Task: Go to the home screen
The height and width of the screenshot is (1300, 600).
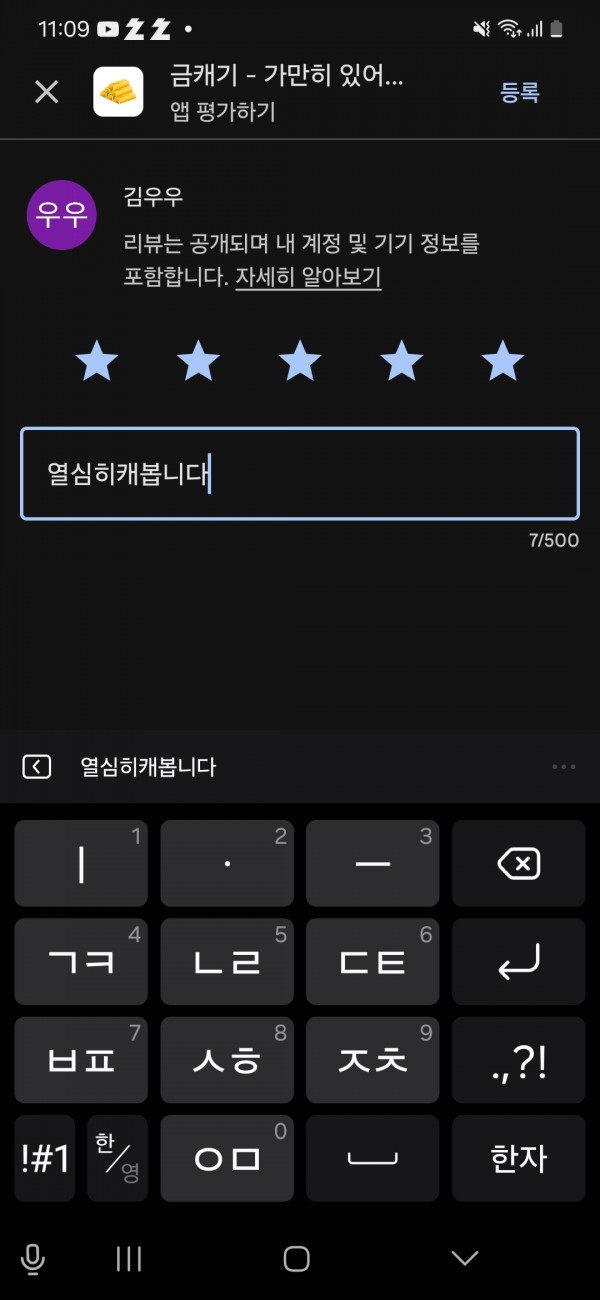Action: pyautogui.click(x=296, y=1258)
